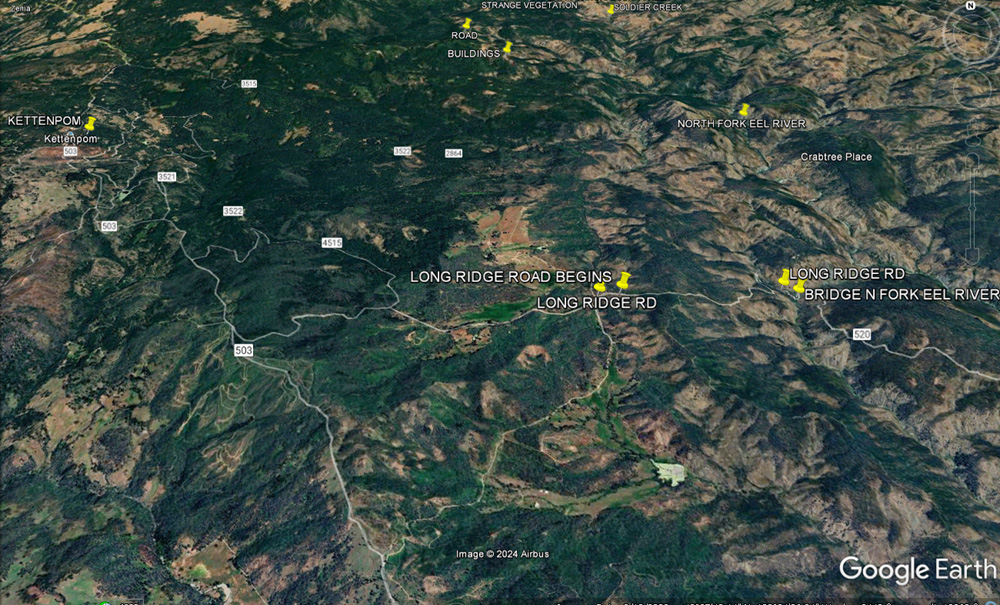Select the KETTENPOM placemark pin

click(90, 123)
